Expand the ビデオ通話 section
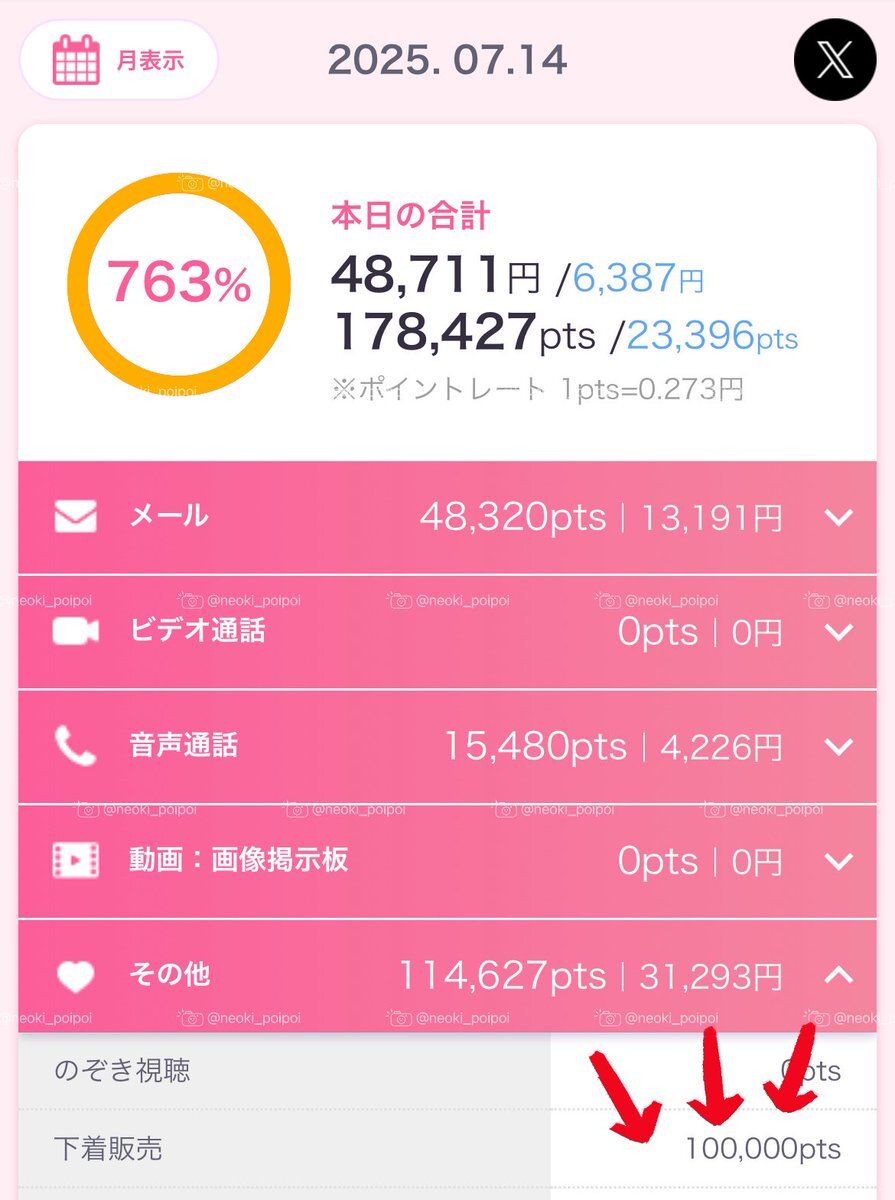The height and width of the screenshot is (1200, 895). (x=838, y=632)
